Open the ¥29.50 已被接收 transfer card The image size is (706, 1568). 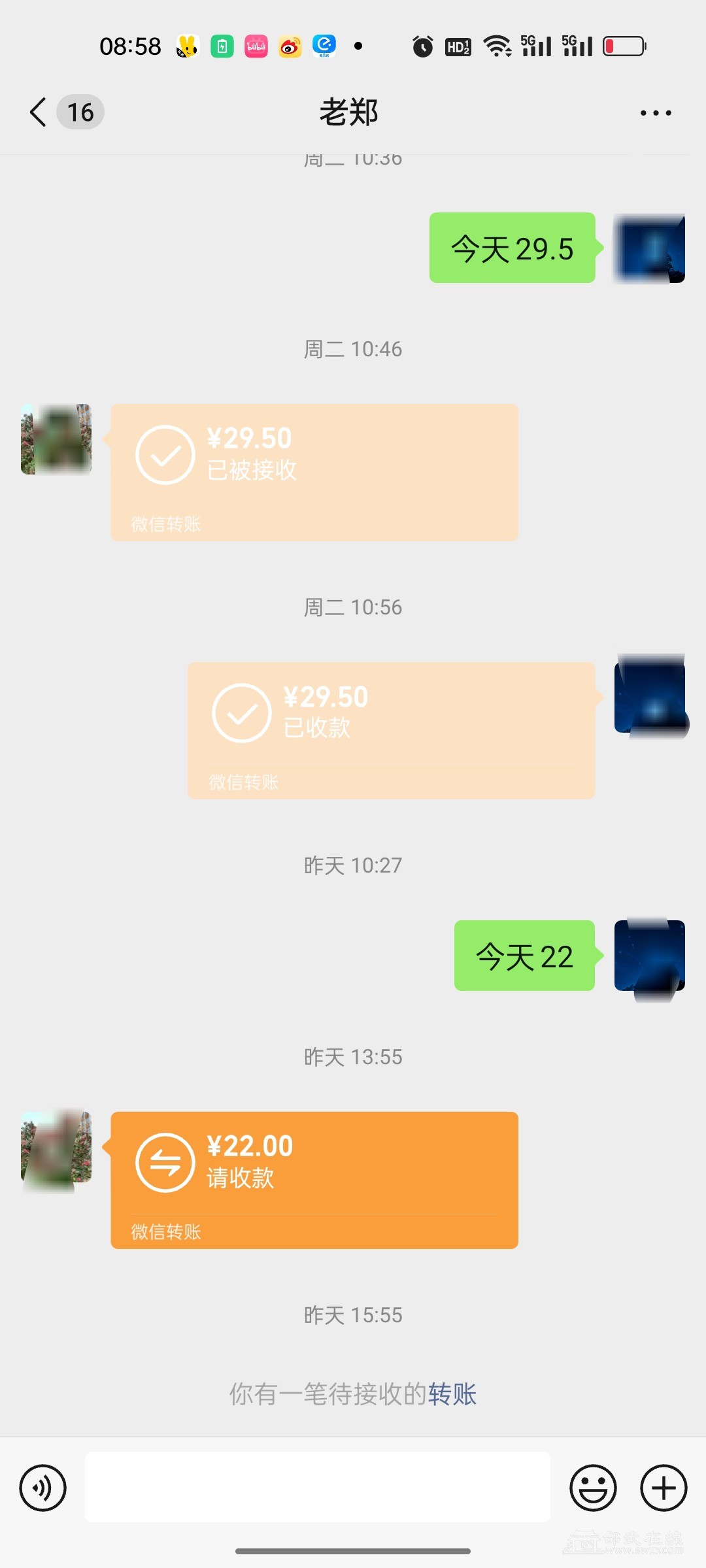click(x=314, y=472)
